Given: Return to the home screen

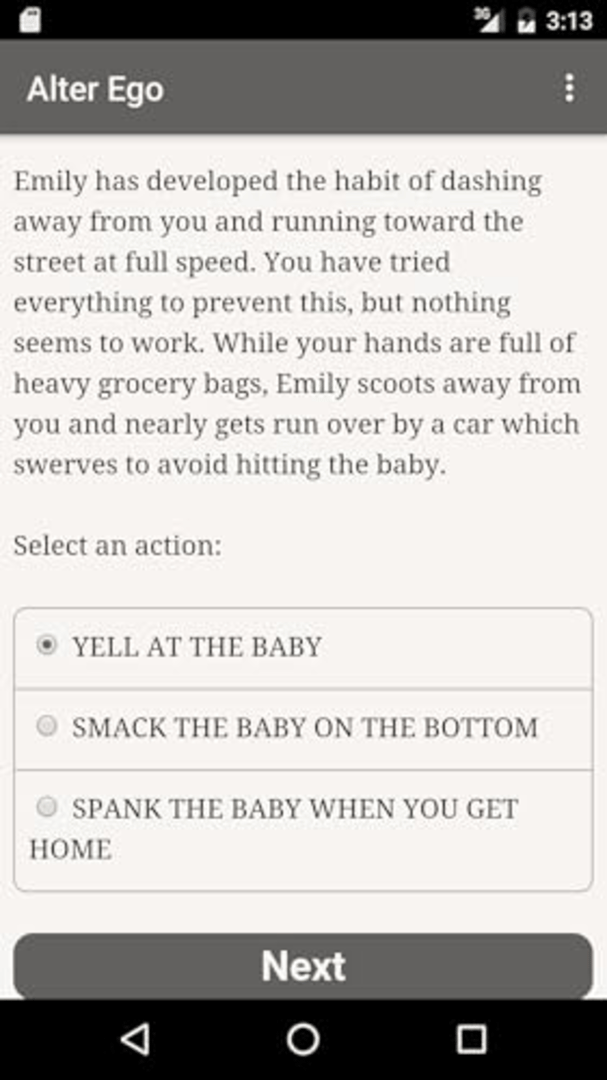Looking at the screenshot, I should point(303,1039).
